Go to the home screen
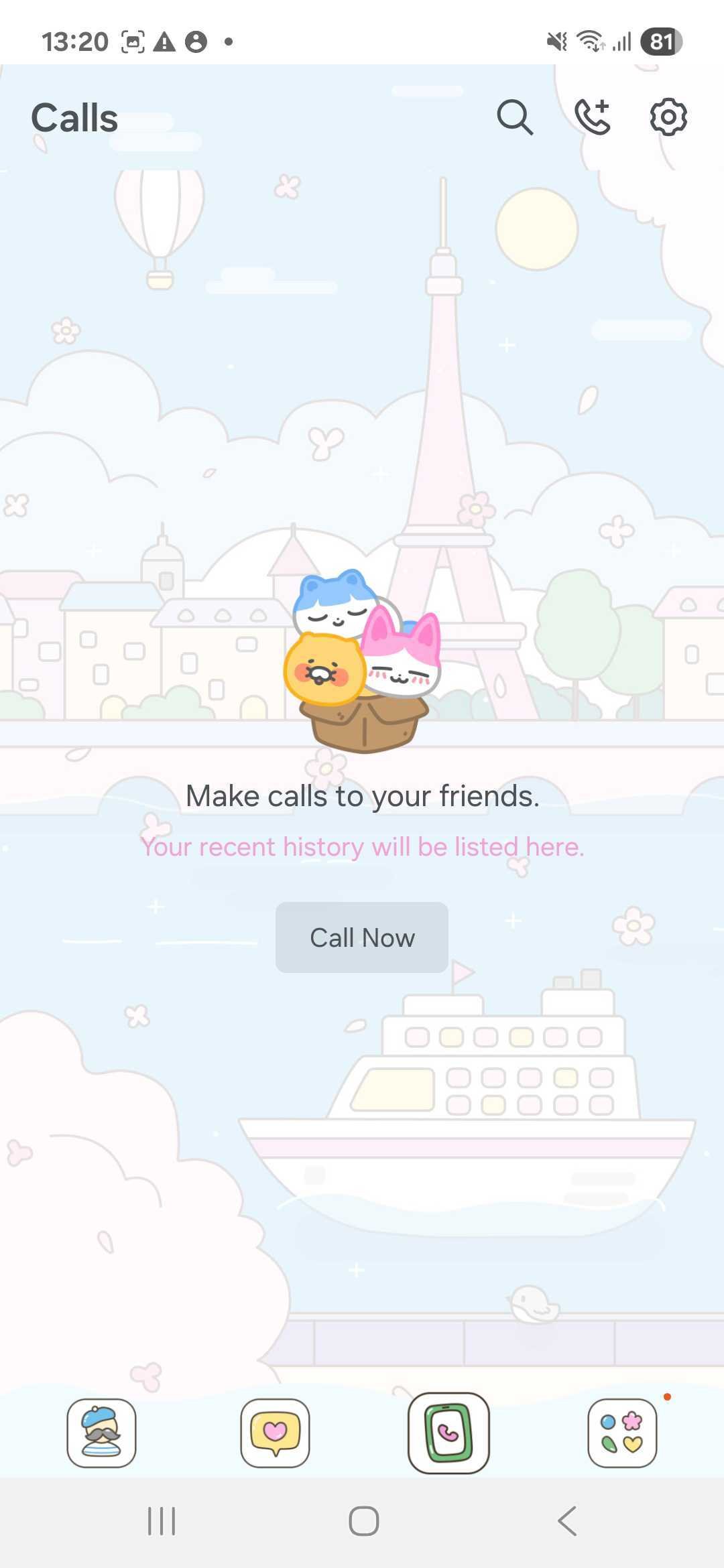The image size is (724, 1568). pos(363,1521)
